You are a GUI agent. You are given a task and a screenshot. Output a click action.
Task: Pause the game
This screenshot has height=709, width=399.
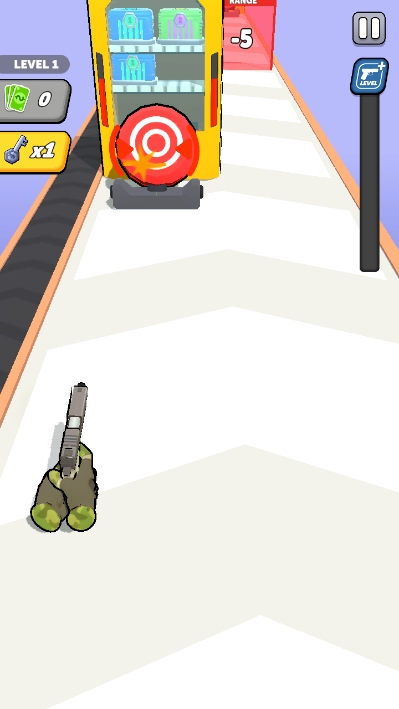(369, 28)
